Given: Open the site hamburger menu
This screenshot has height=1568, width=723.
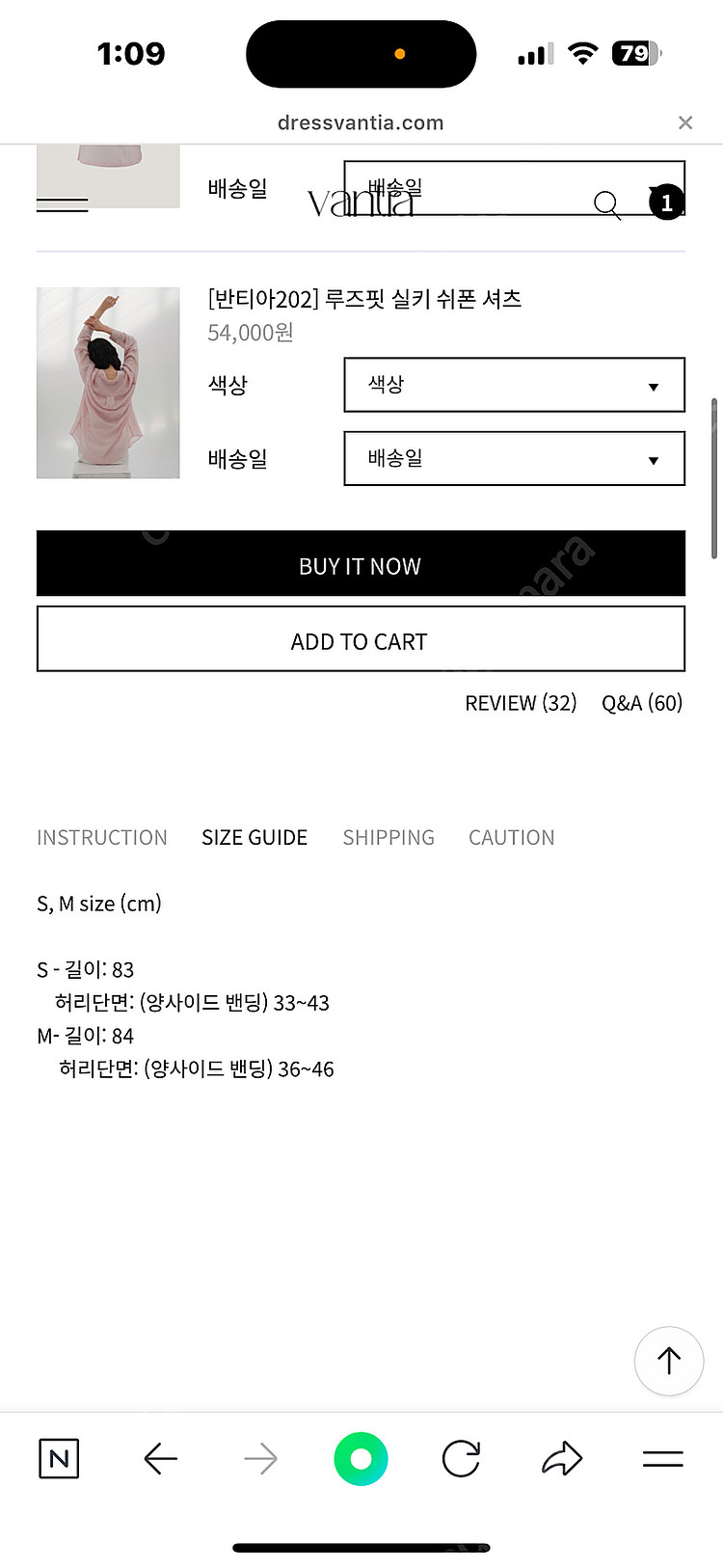Looking at the screenshot, I should click(62, 203).
